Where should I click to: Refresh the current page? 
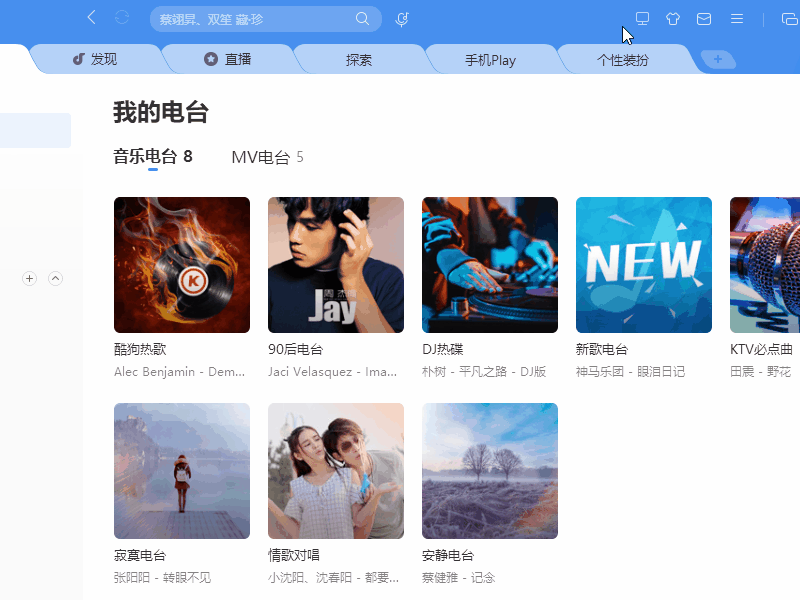tap(122, 18)
